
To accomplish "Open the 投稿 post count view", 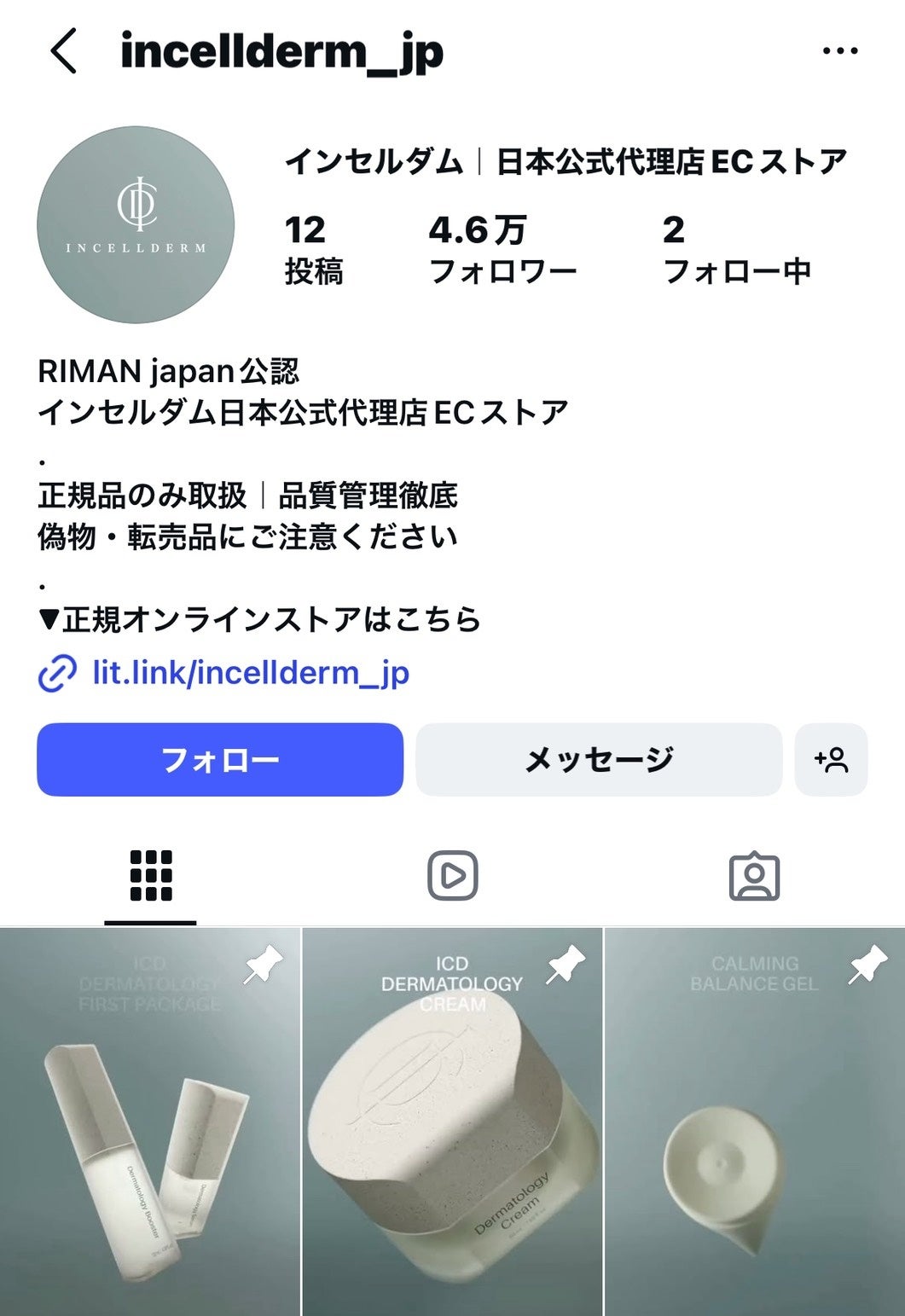I will coord(316,247).
